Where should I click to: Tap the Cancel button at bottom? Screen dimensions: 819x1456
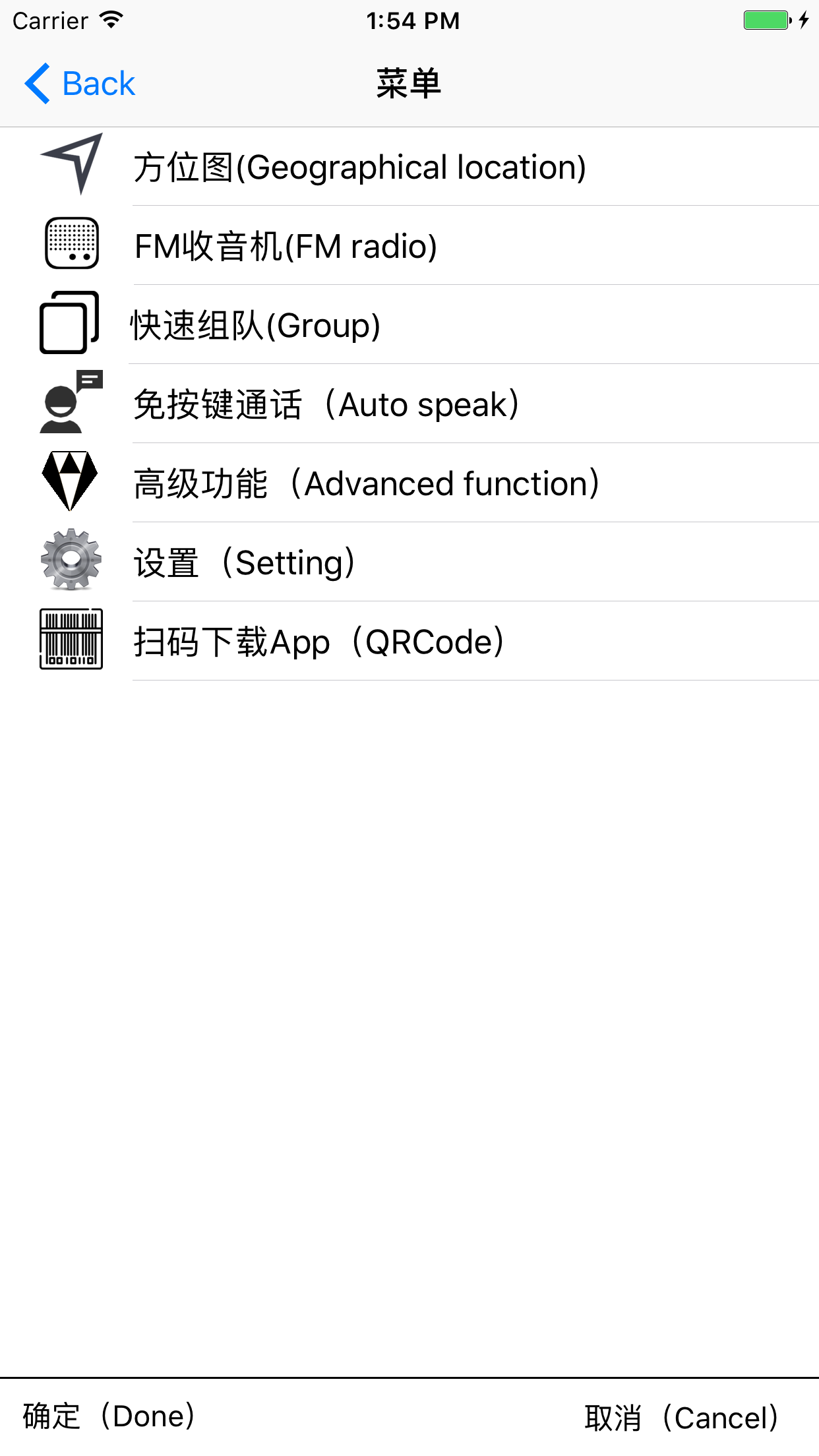[x=682, y=1418]
